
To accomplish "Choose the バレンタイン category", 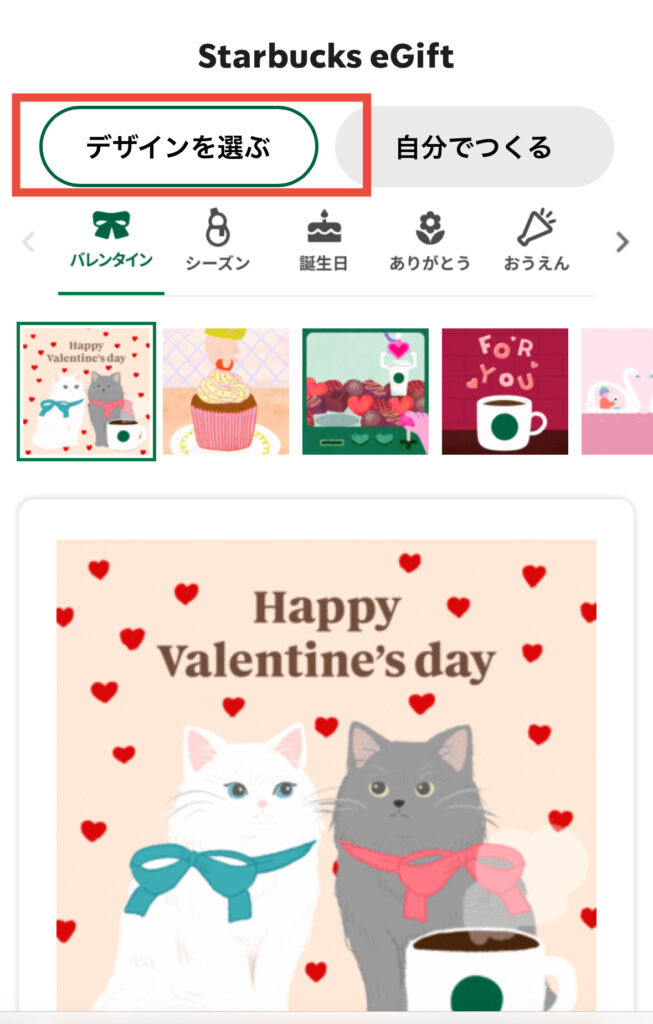I will coord(111,241).
